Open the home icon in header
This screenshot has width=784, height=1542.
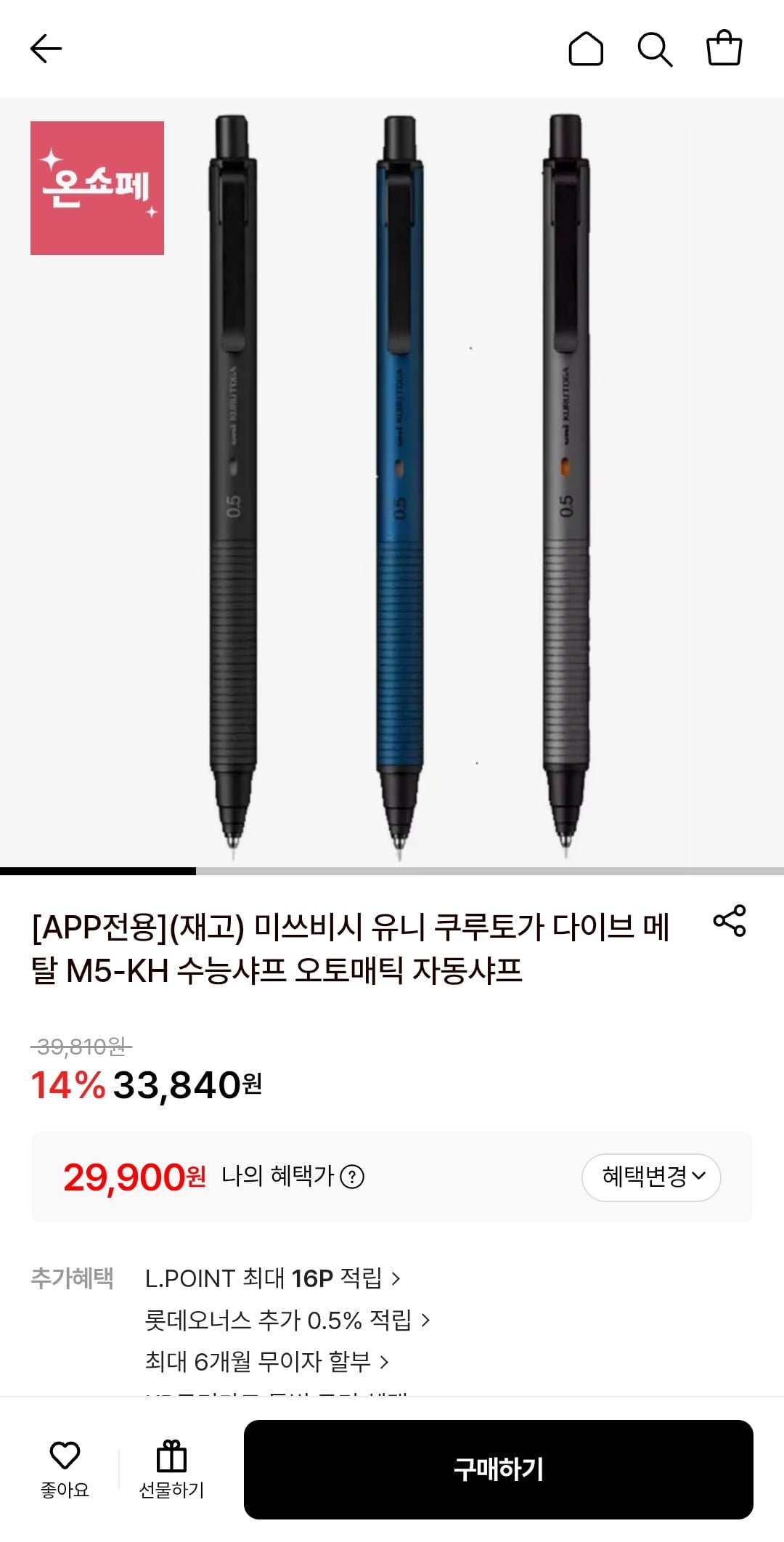pos(585,49)
